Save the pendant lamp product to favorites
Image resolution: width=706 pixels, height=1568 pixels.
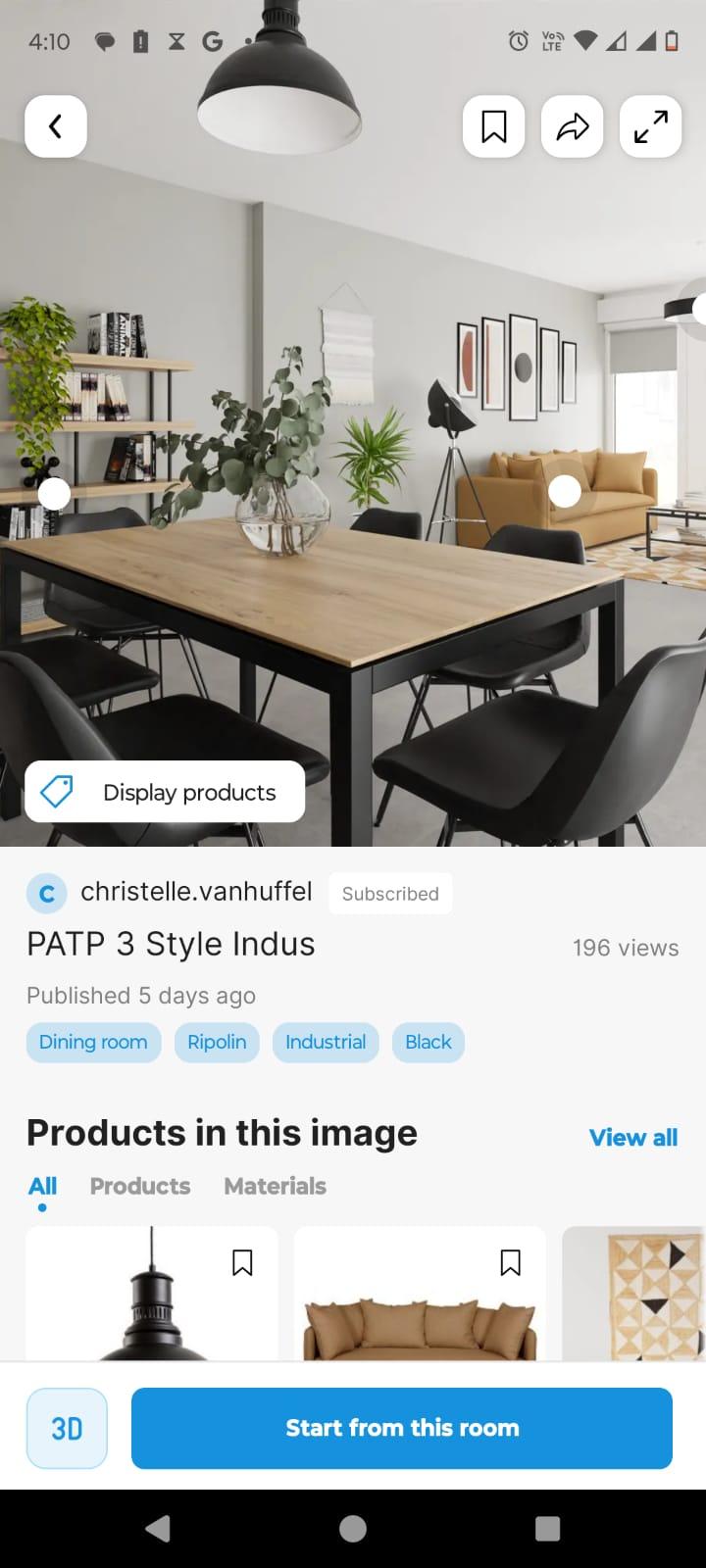click(x=242, y=1263)
